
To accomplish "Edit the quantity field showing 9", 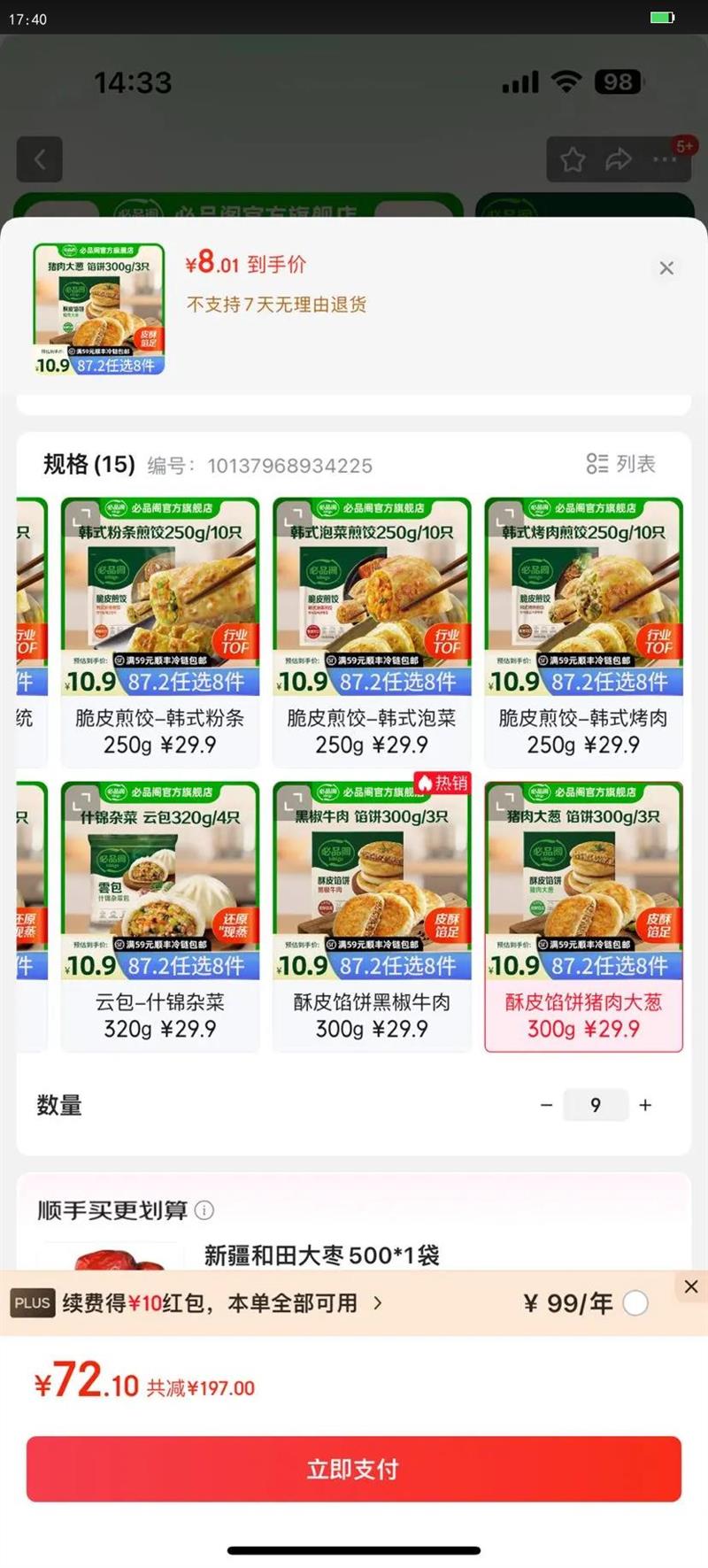I will click(596, 1105).
